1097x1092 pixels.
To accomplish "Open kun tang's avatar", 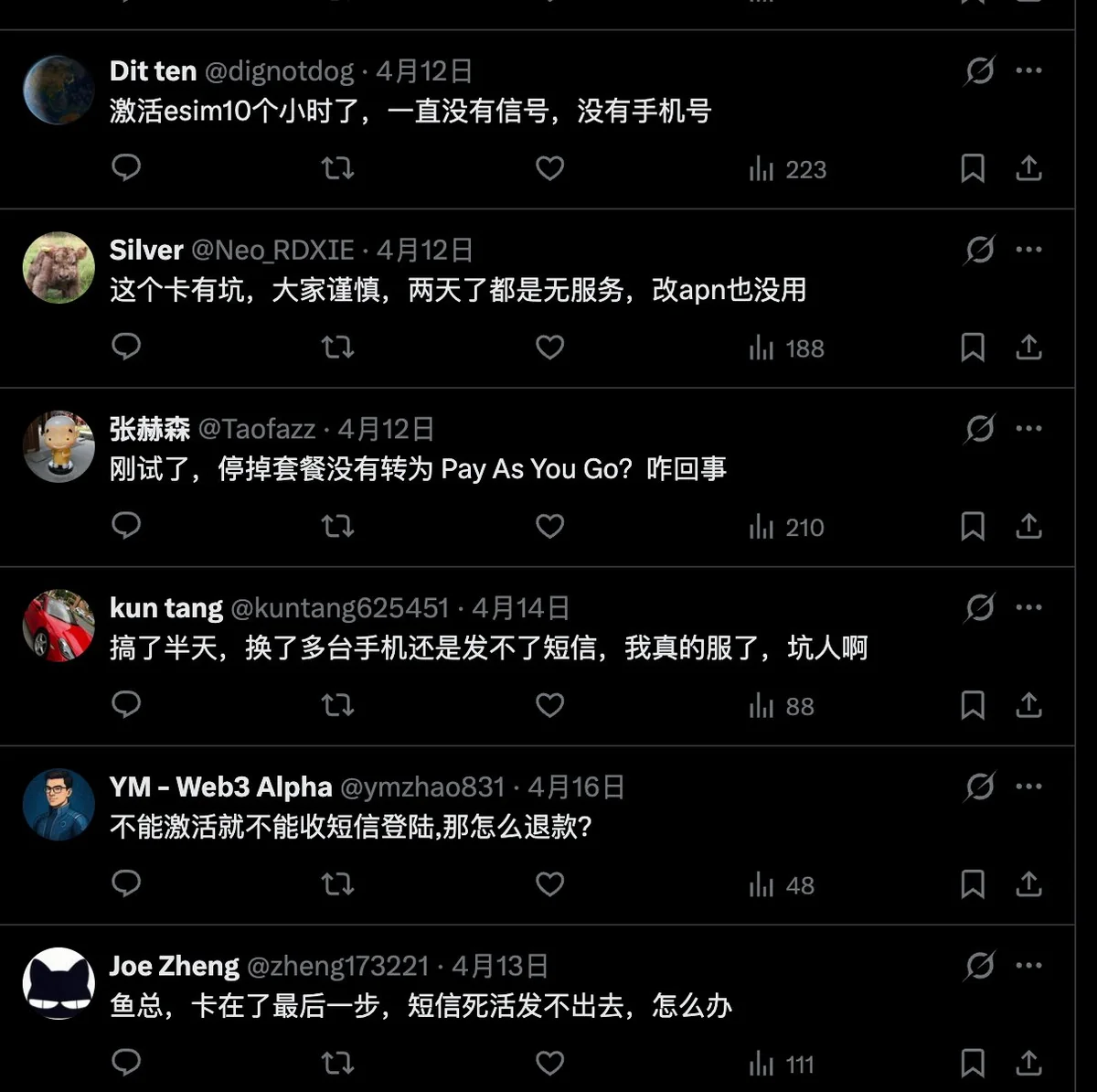I will coord(59,626).
